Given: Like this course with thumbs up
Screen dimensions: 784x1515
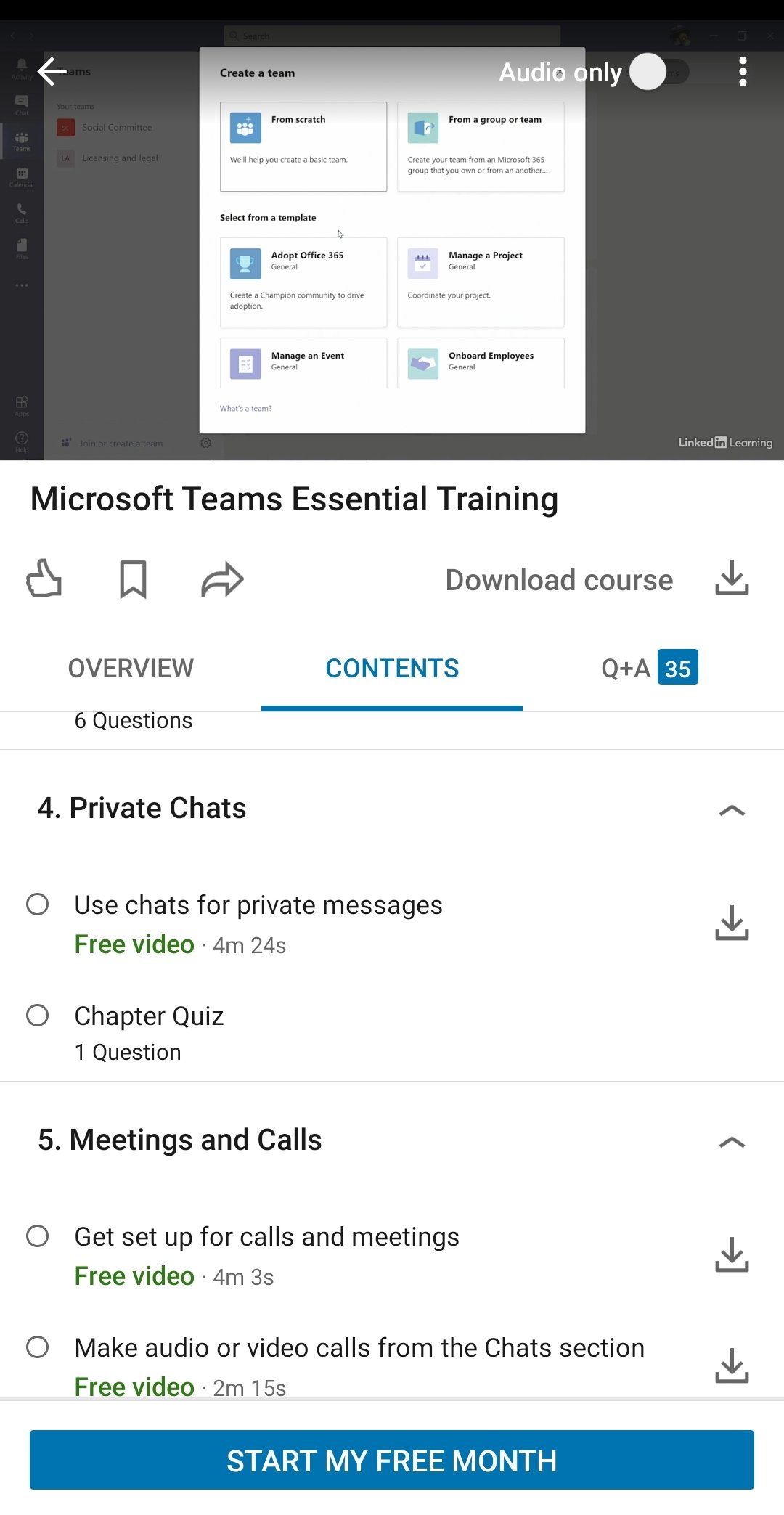Looking at the screenshot, I should pos(44,579).
